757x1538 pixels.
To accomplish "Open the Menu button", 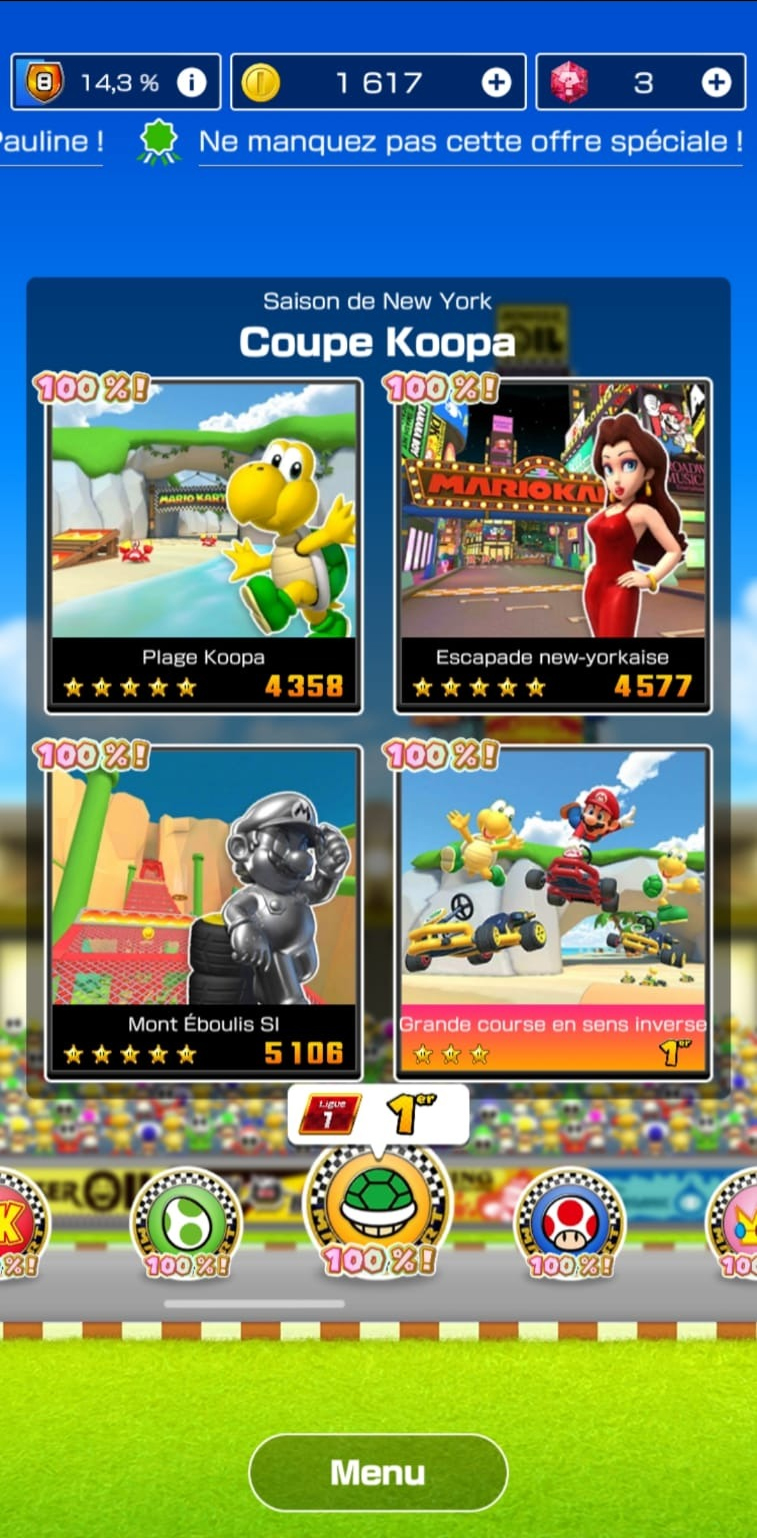I will click(378, 1472).
